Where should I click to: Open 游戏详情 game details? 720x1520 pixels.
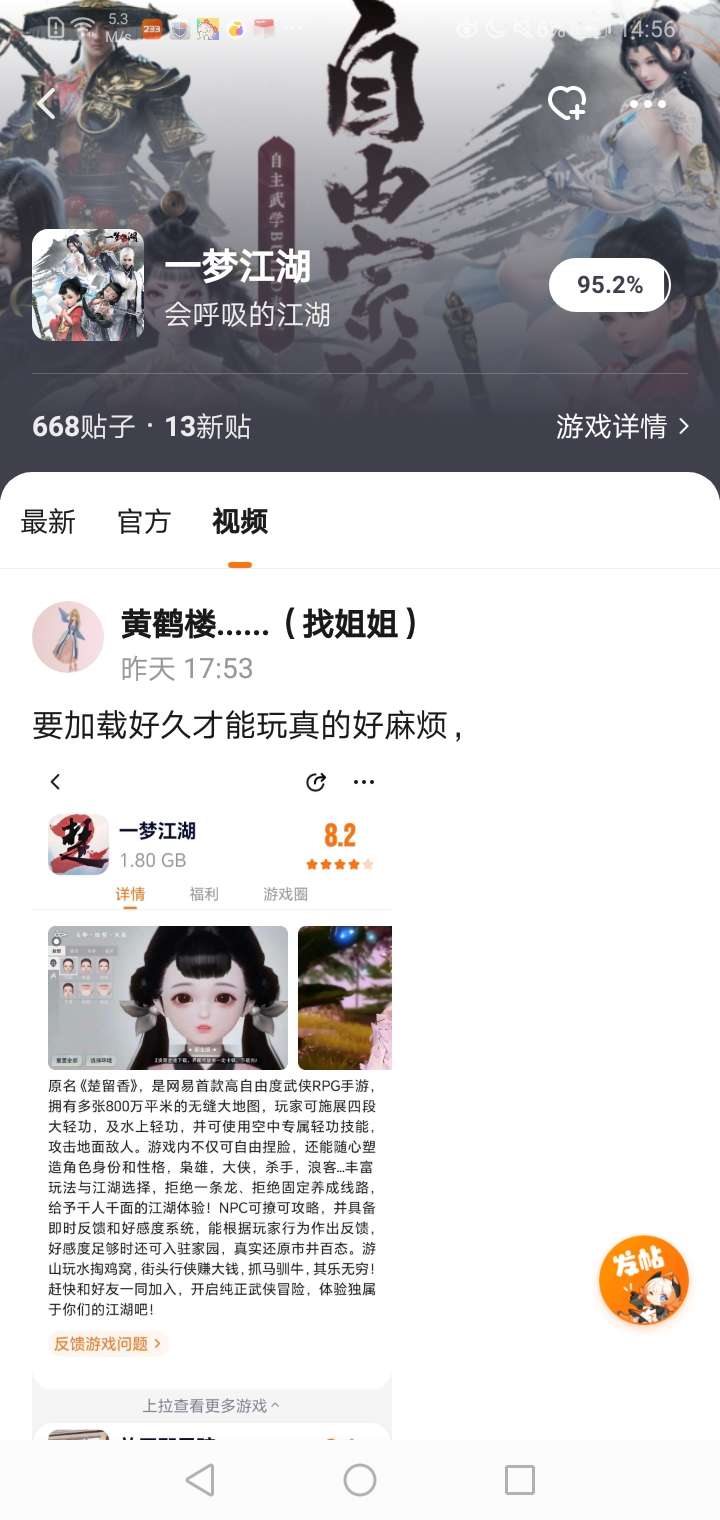623,427
